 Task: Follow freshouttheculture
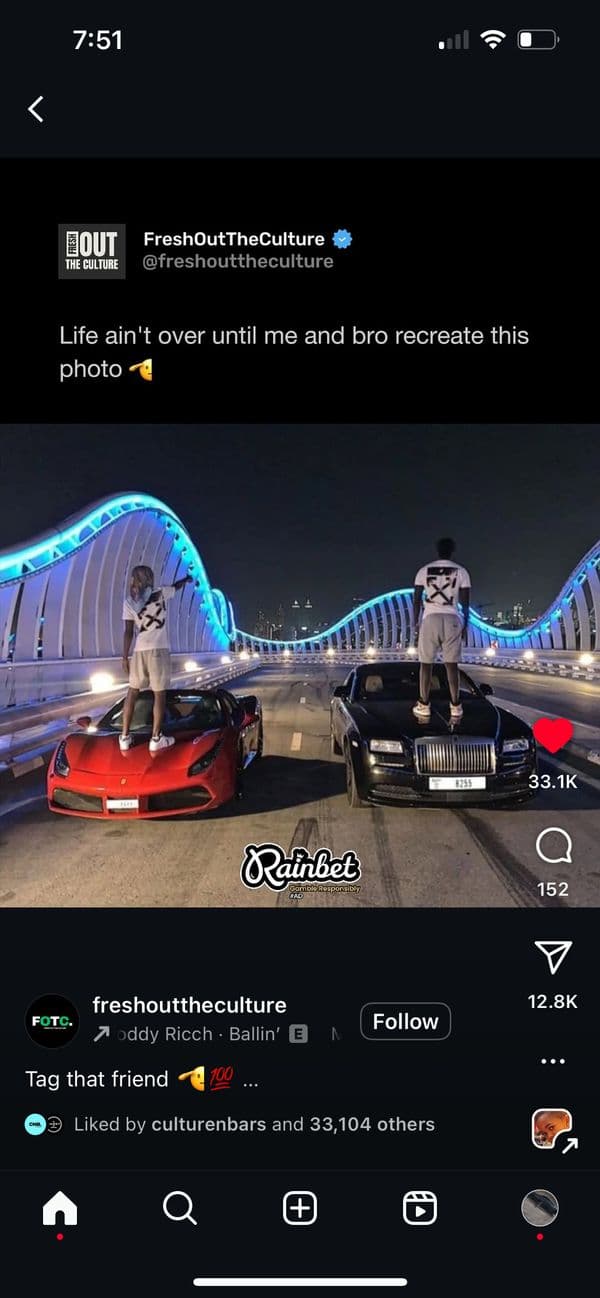click(405, 1021)
